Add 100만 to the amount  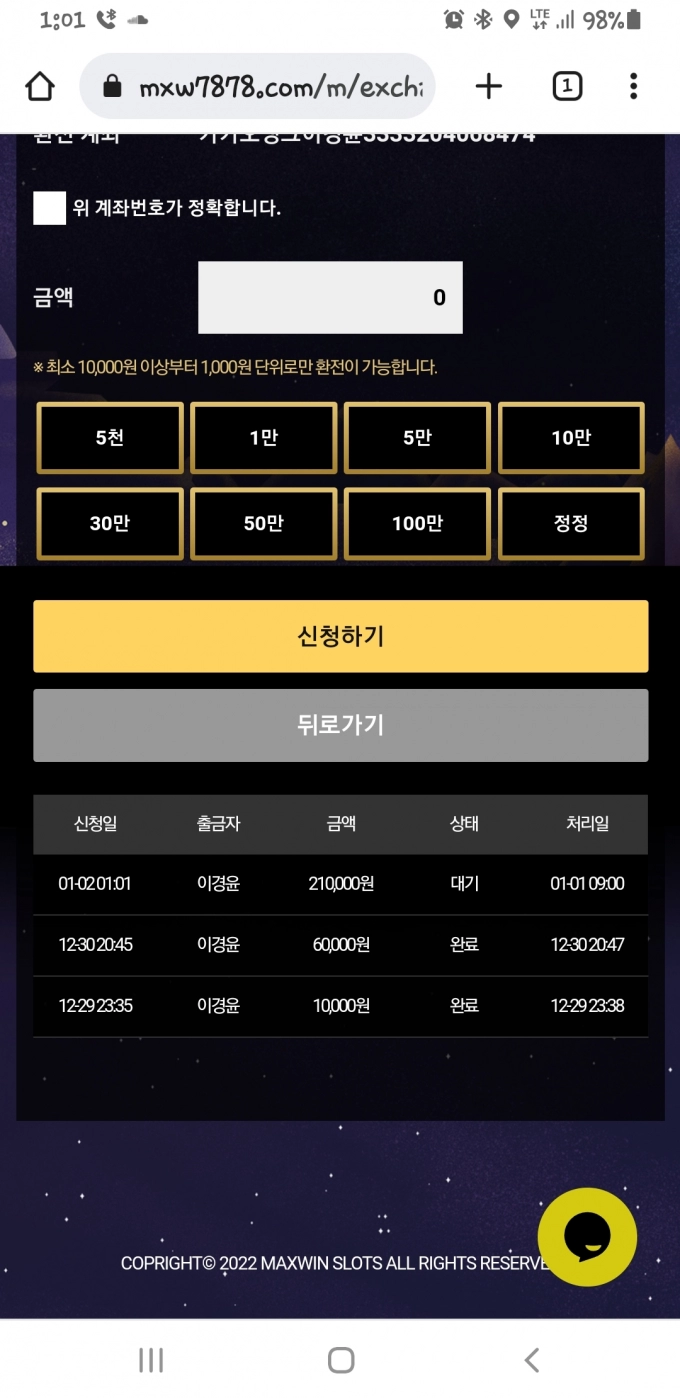tap(417, 523)
